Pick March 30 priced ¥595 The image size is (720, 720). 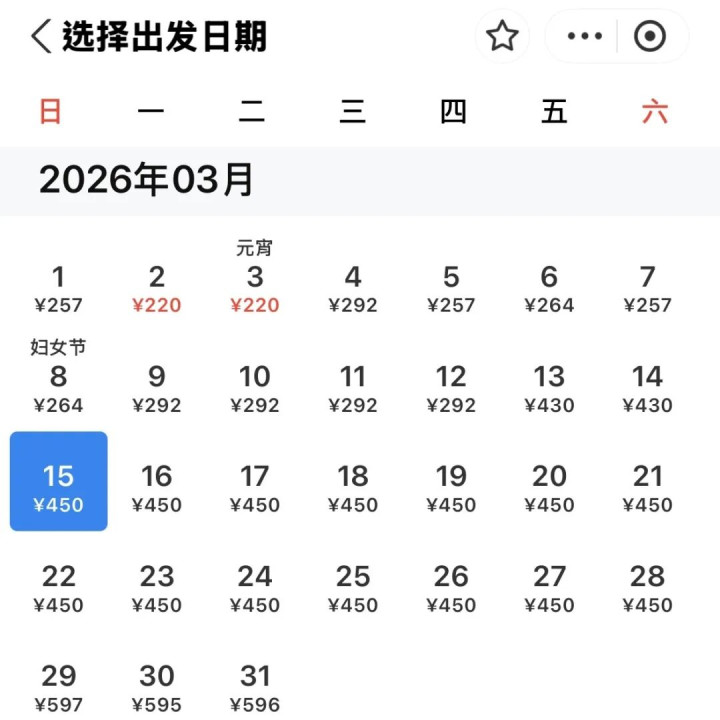point(156,686)
